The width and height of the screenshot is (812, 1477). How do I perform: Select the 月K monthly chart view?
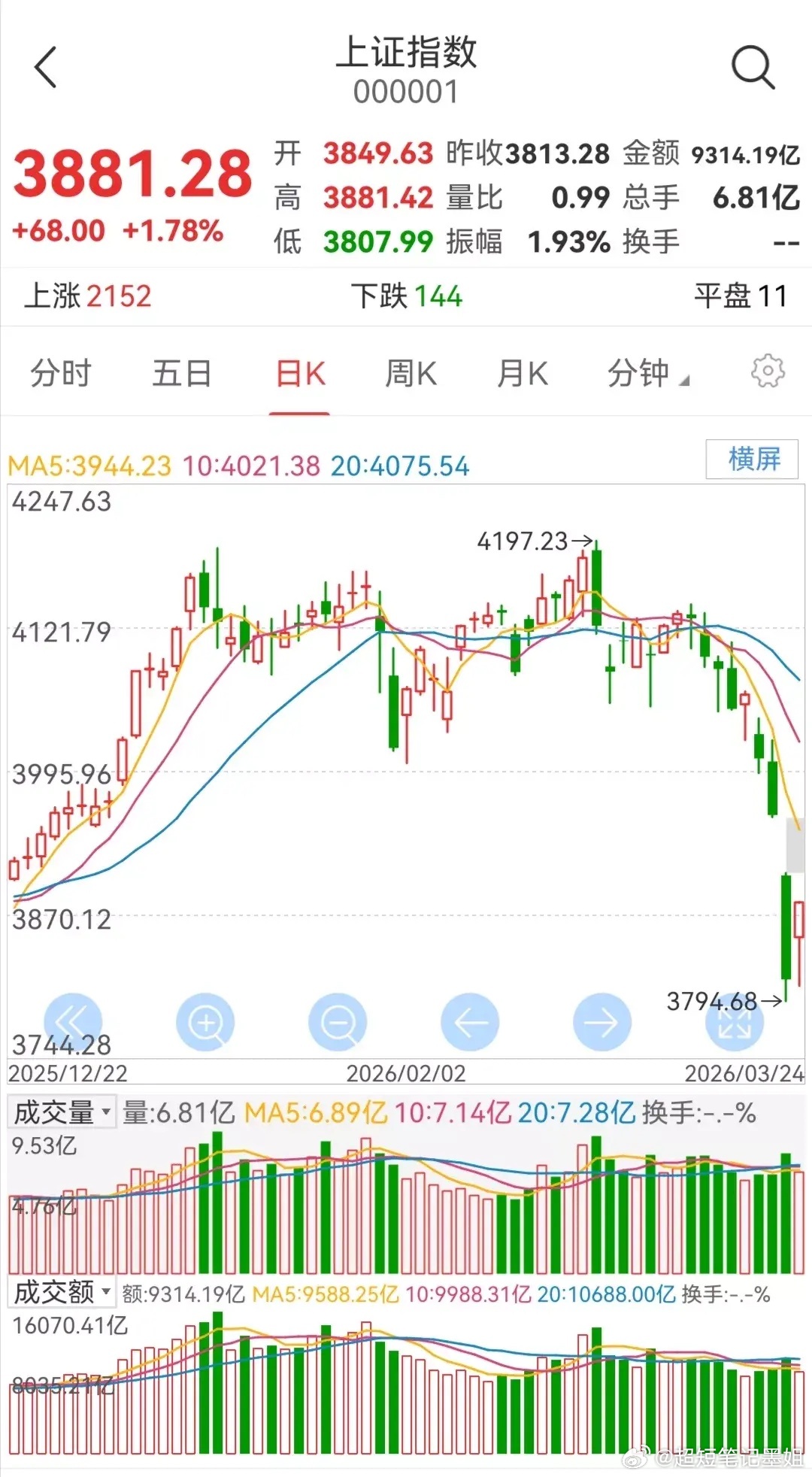pyautogui.click(x=523, y=372)
